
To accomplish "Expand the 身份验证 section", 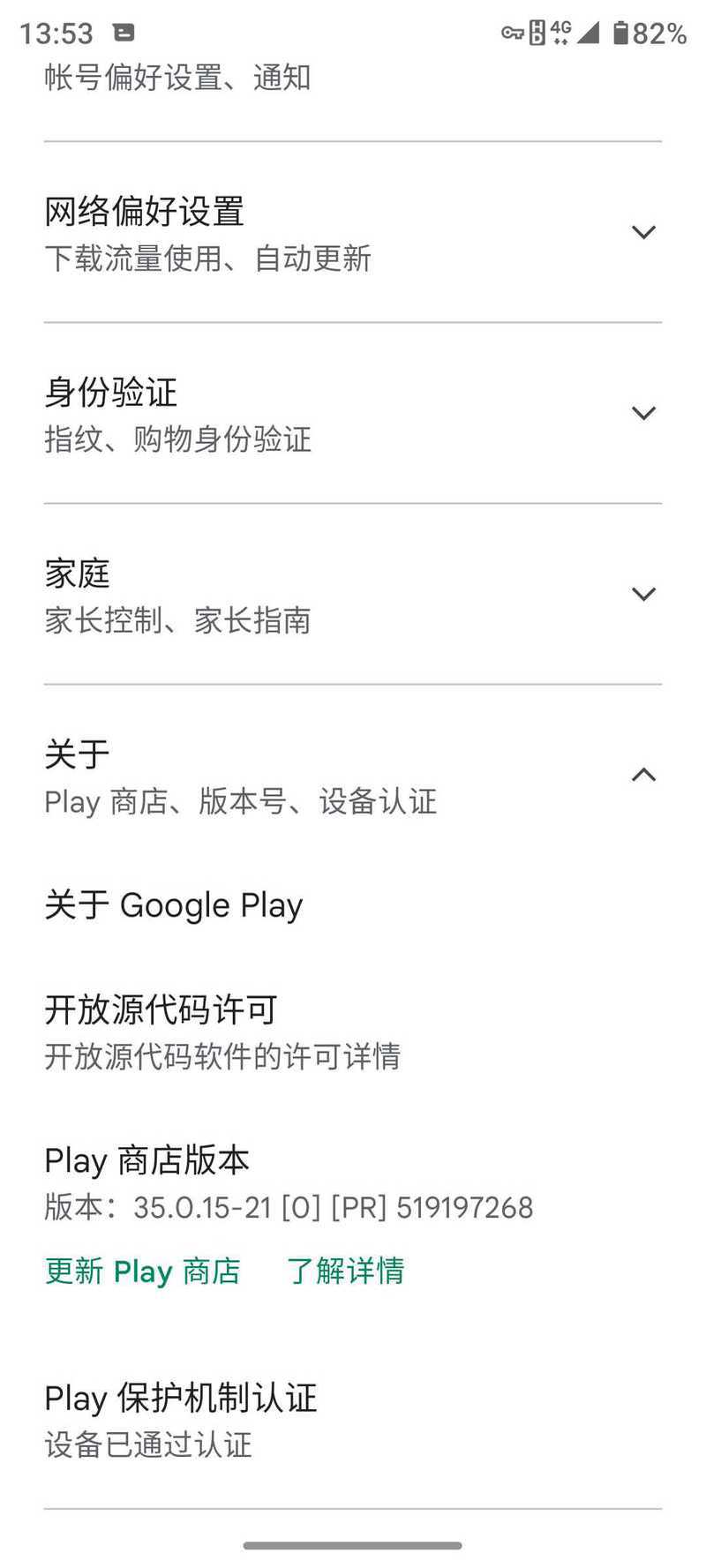I will (643, 413).
